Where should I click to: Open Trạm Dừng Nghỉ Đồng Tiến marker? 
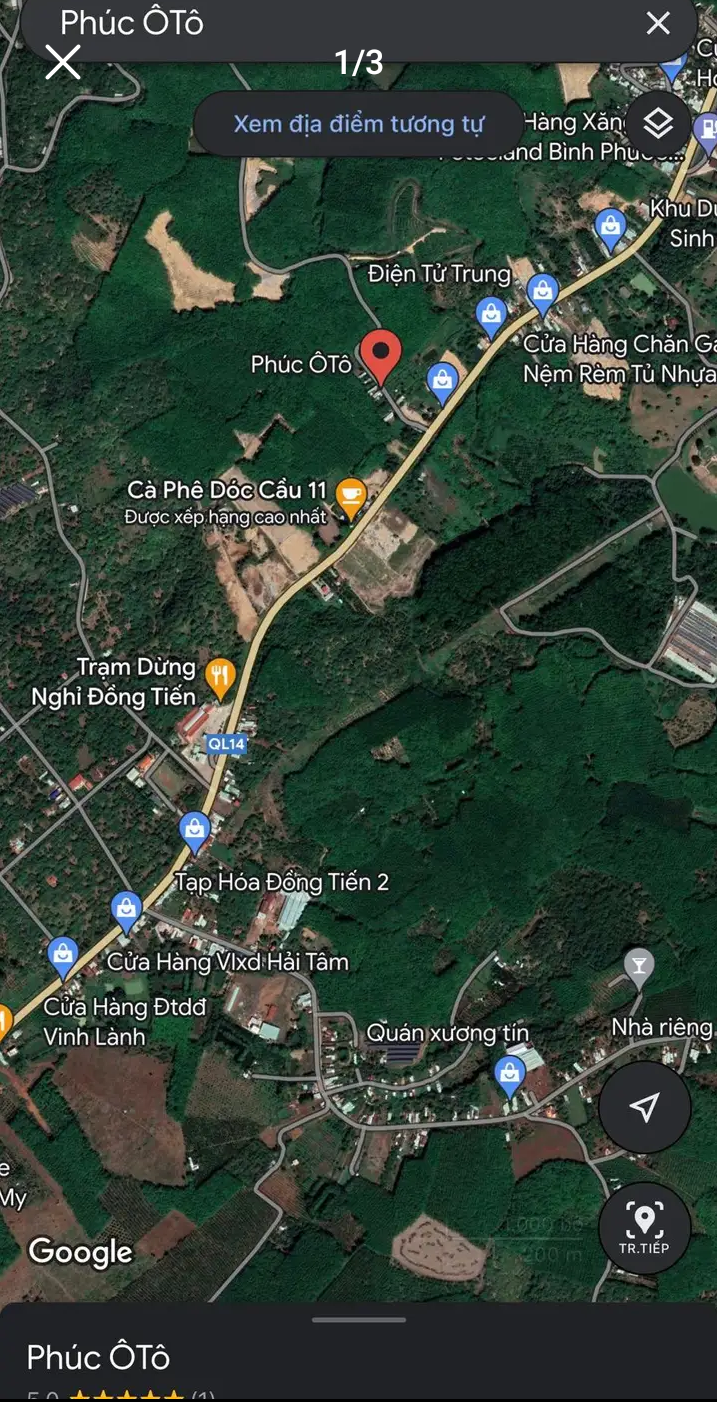point(219,677)
